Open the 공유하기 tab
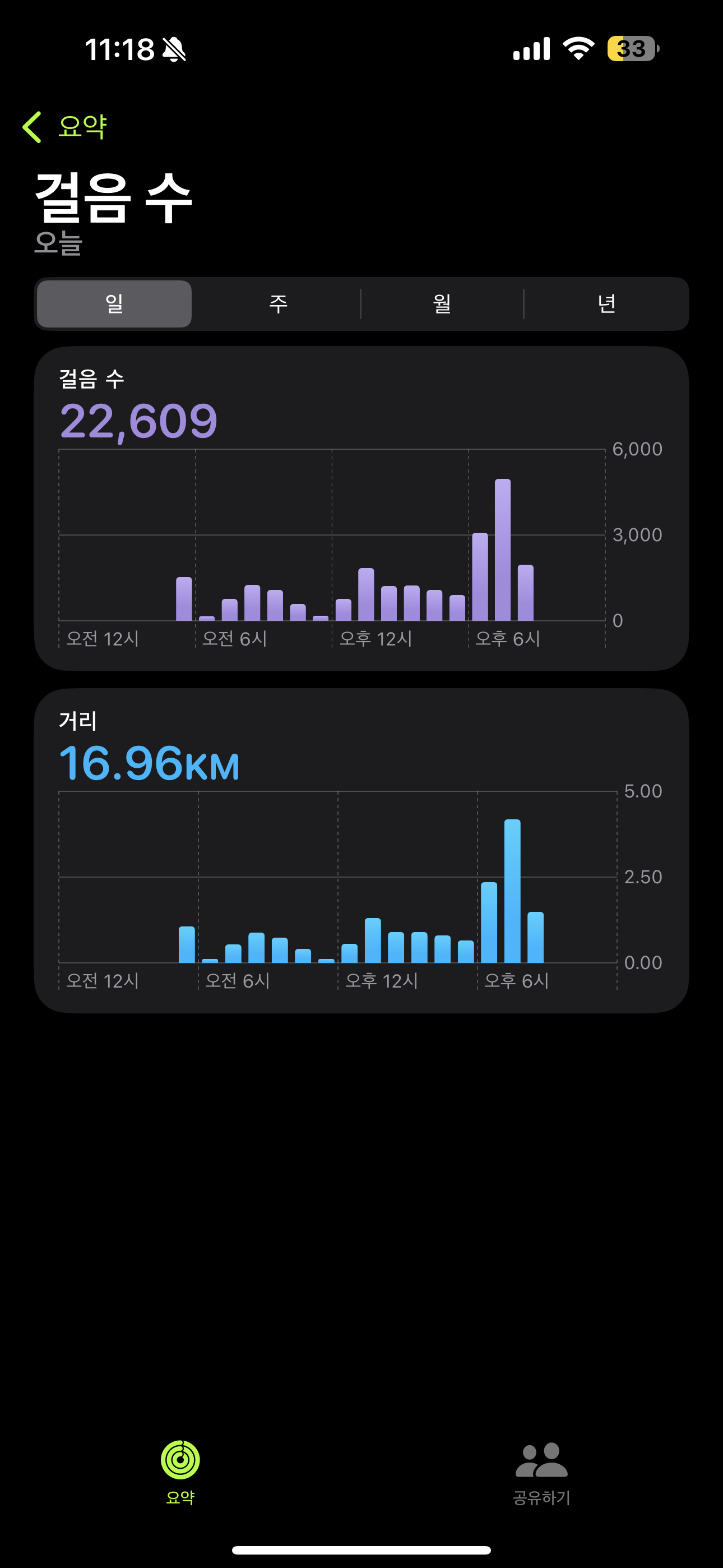723x1568 pixels. point(541,1472)
